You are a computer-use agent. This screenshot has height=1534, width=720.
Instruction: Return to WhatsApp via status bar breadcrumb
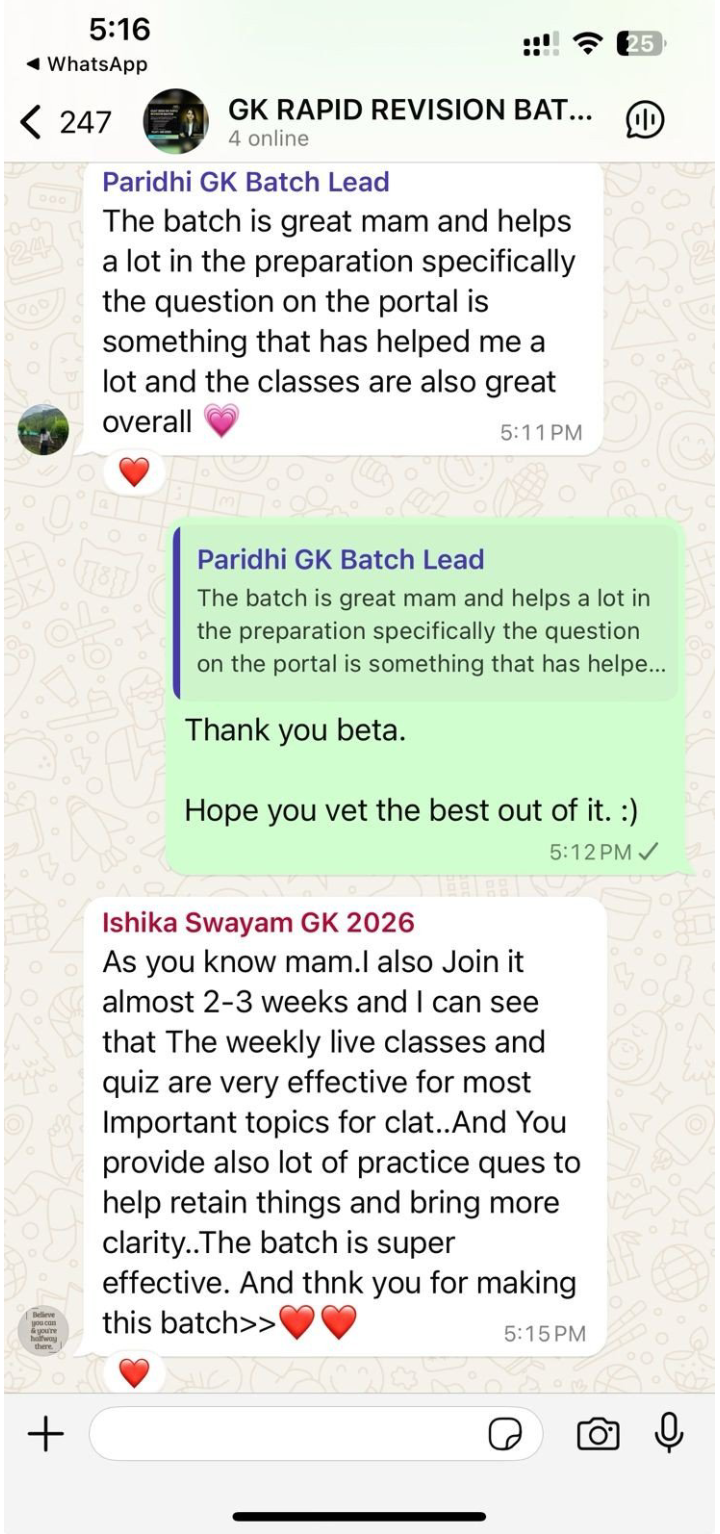click(82, 65)
